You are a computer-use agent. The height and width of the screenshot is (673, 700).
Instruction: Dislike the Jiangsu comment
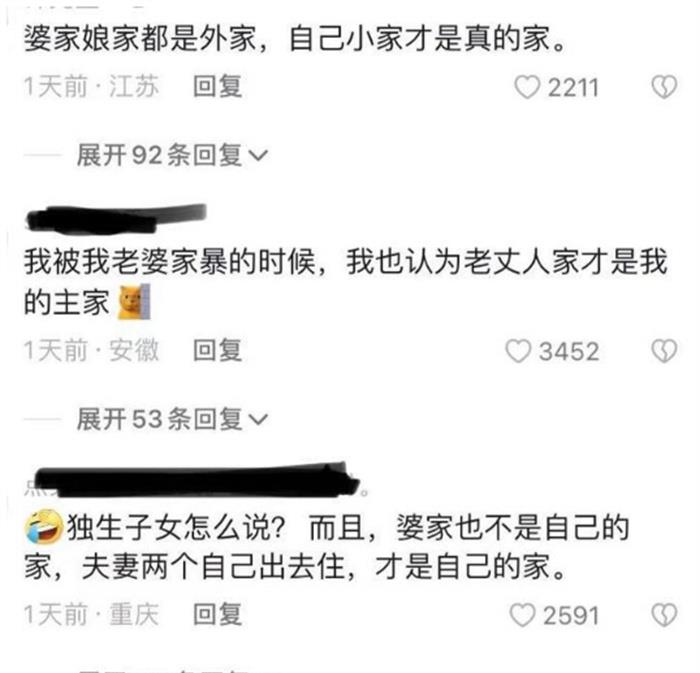click(x=664, y=88)
